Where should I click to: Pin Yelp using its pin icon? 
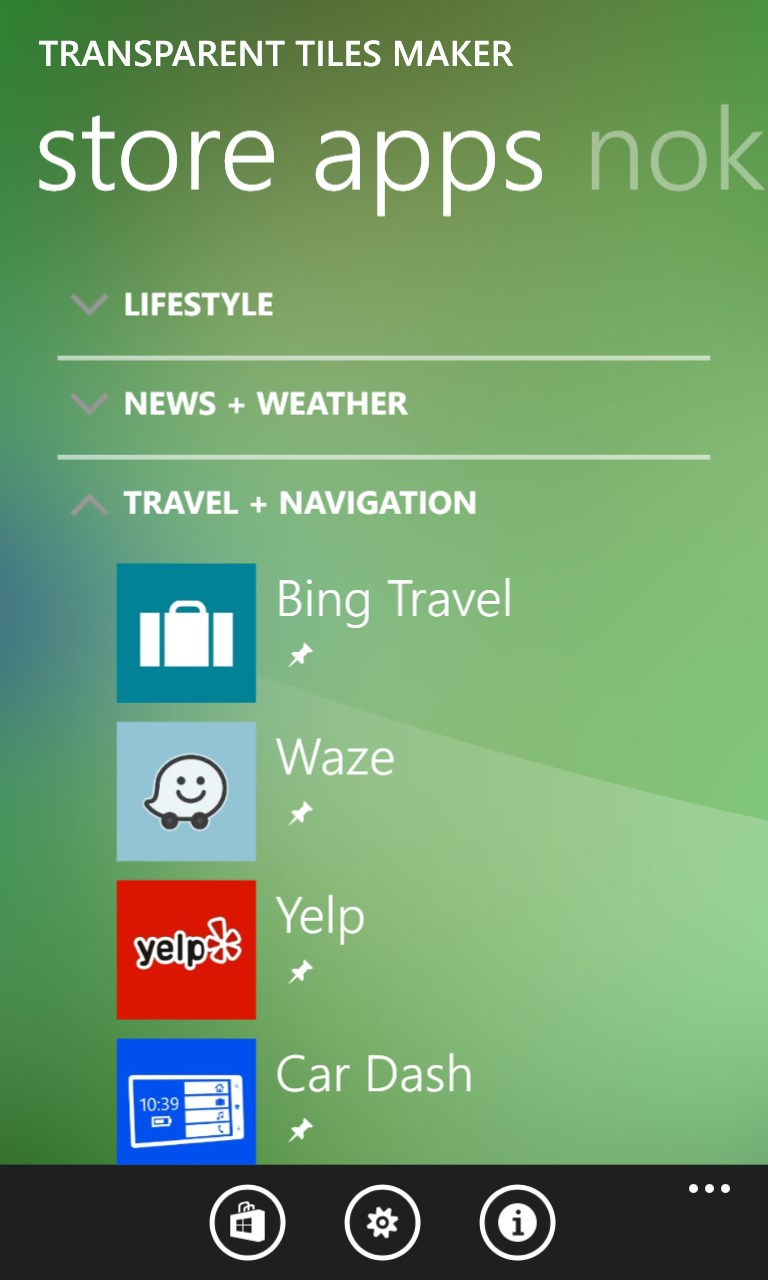298,973
